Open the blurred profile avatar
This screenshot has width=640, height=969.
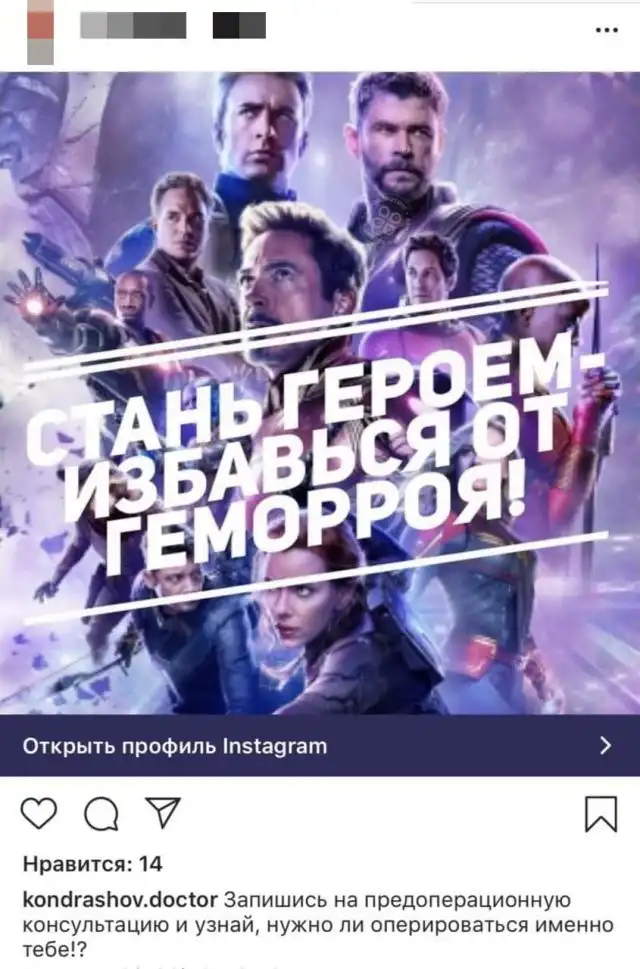point(40,31)
